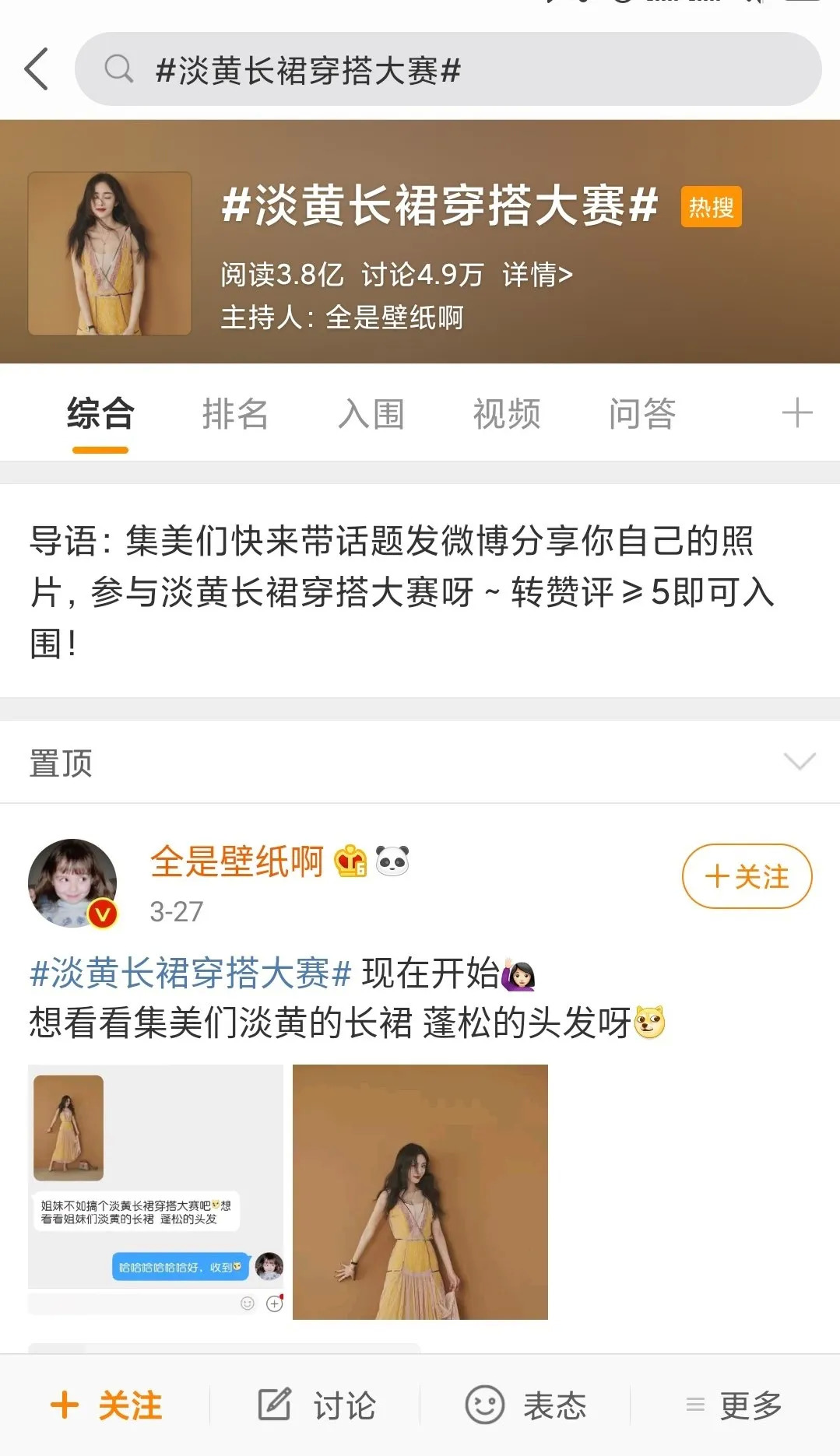View the yellow dress photo in post
Screen dimensions: 840x1456
(420, 1191)
